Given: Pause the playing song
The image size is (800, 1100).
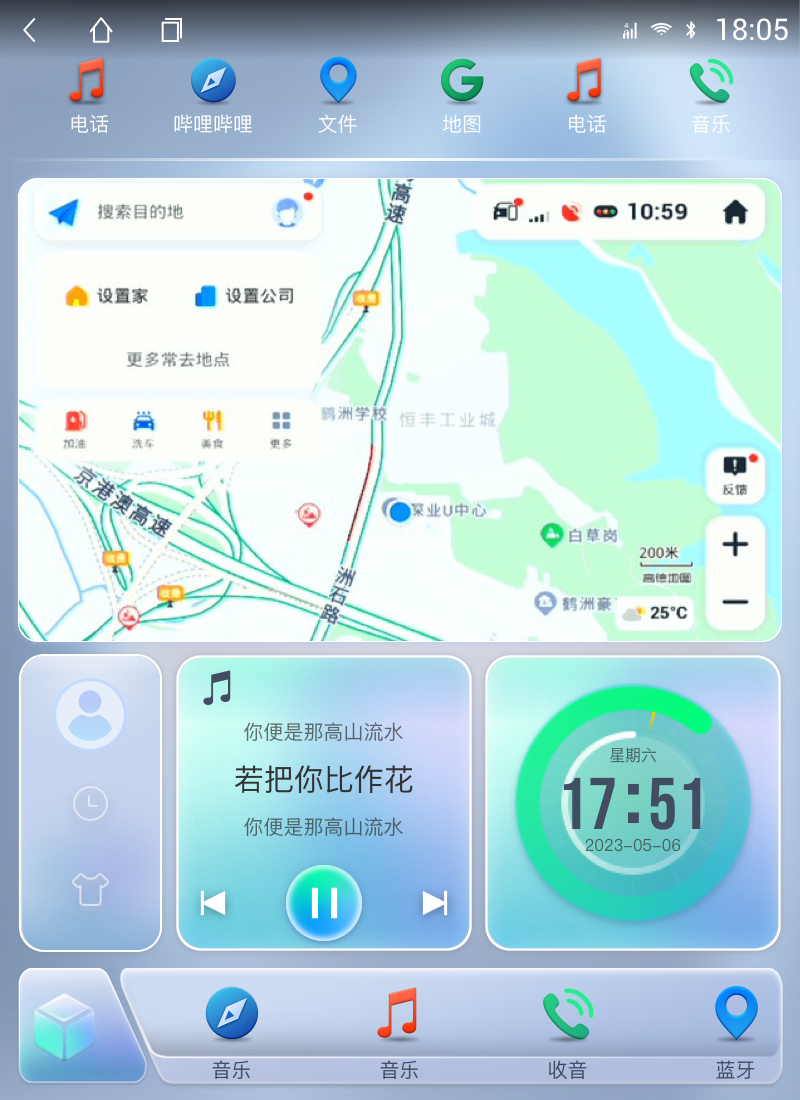Looking at the screenshot, I should click(324, 903).
